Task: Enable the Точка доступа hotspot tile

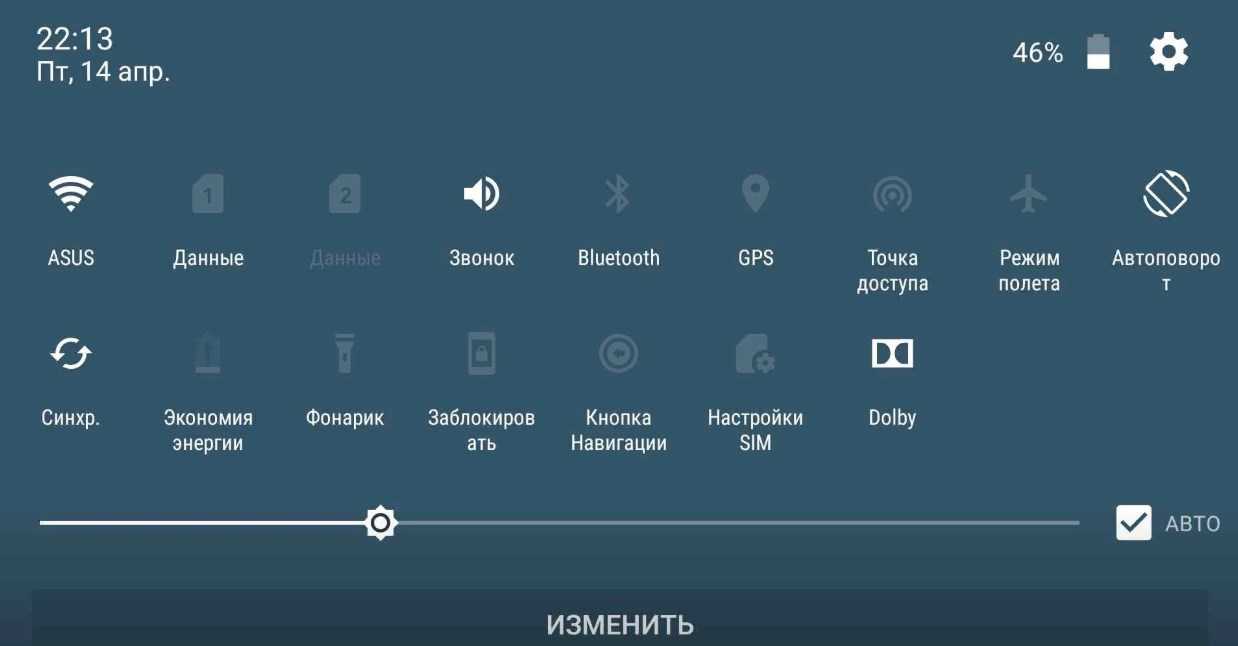Action: (x=892, y=194)
